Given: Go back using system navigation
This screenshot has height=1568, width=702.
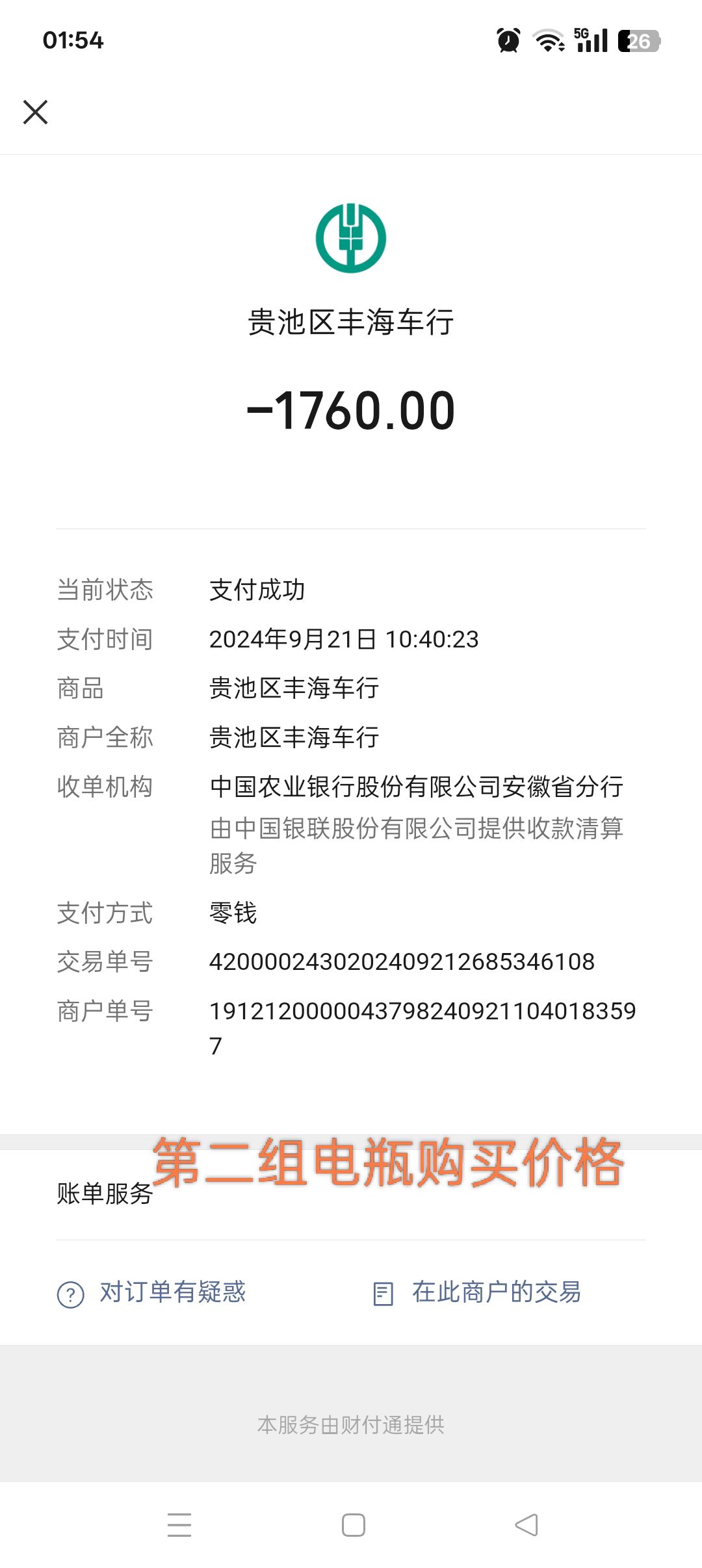Looking at the screenshot, I should (526, 1524).
